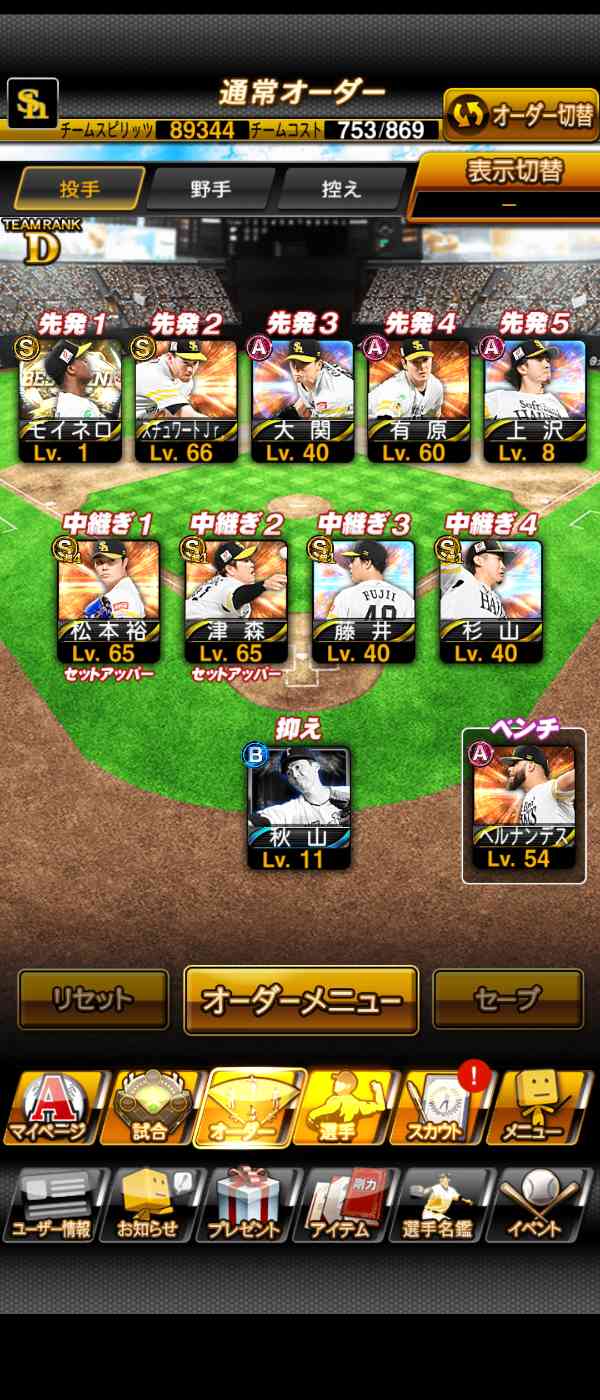The height and width of the screenshot is (1400, 600).
Task: Tap reliever card 藤井
Action: coord(363,600)
